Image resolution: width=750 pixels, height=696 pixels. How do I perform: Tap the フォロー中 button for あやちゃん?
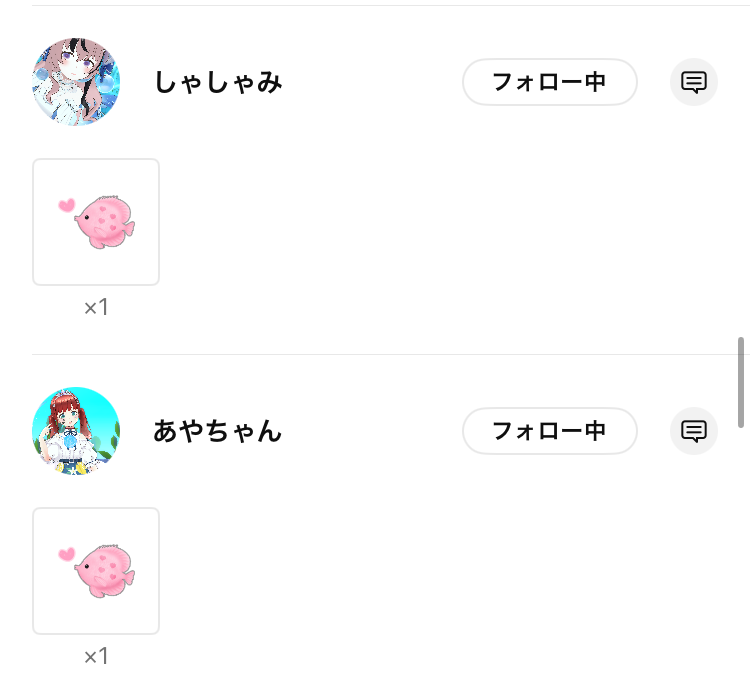click(549, 431)
